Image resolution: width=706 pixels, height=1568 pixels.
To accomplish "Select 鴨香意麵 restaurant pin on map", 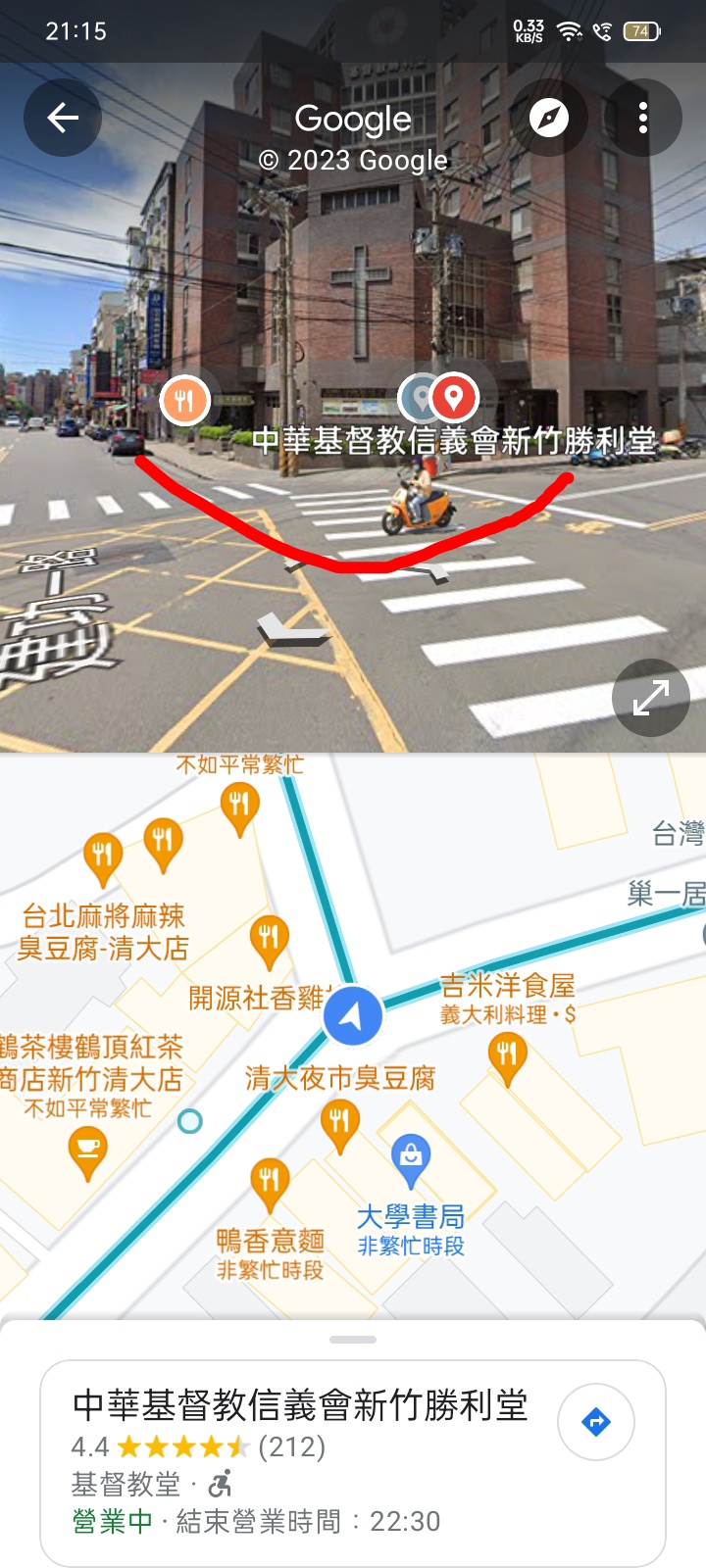I will coord(270,1181).
